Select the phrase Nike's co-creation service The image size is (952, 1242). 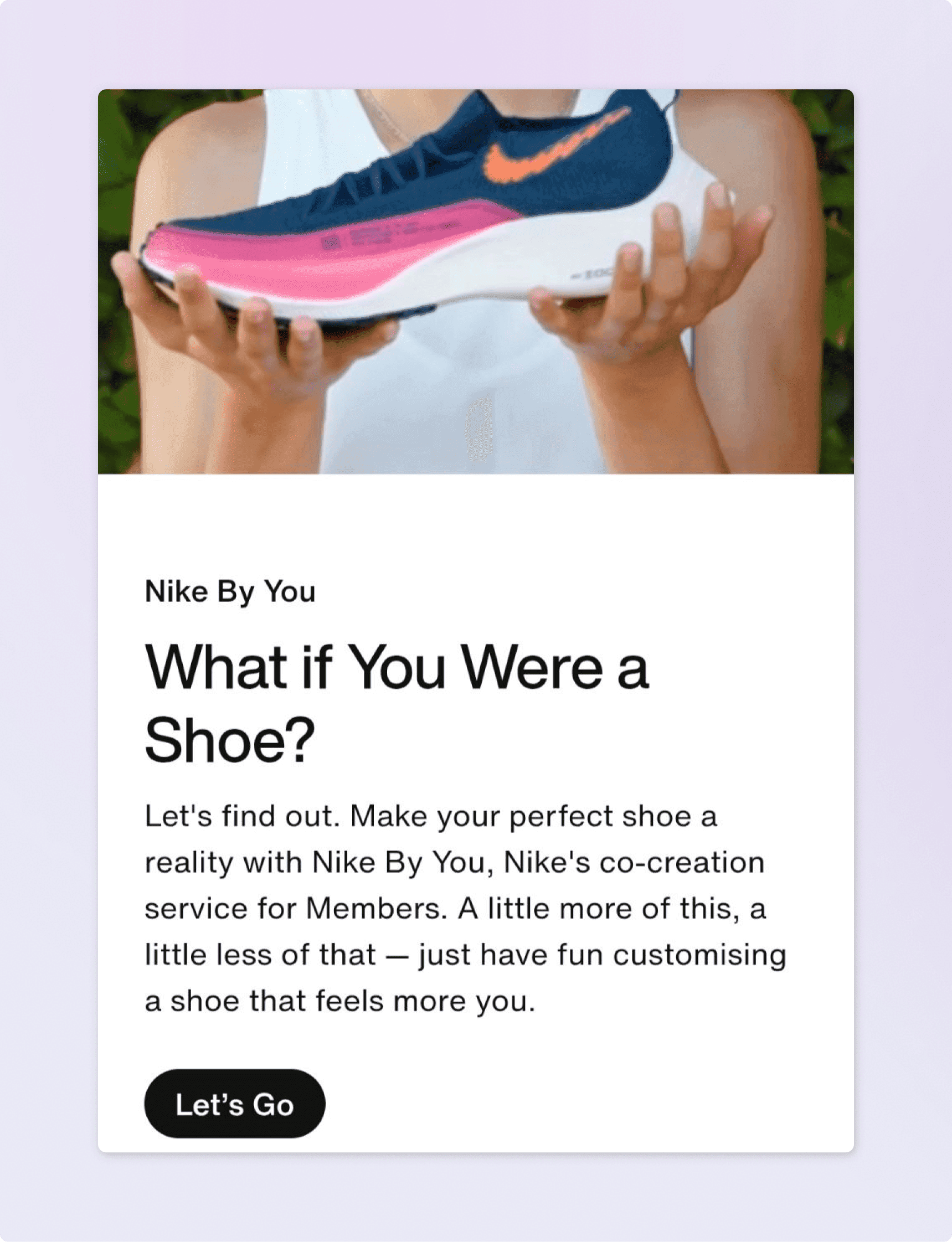coord(635,861)
